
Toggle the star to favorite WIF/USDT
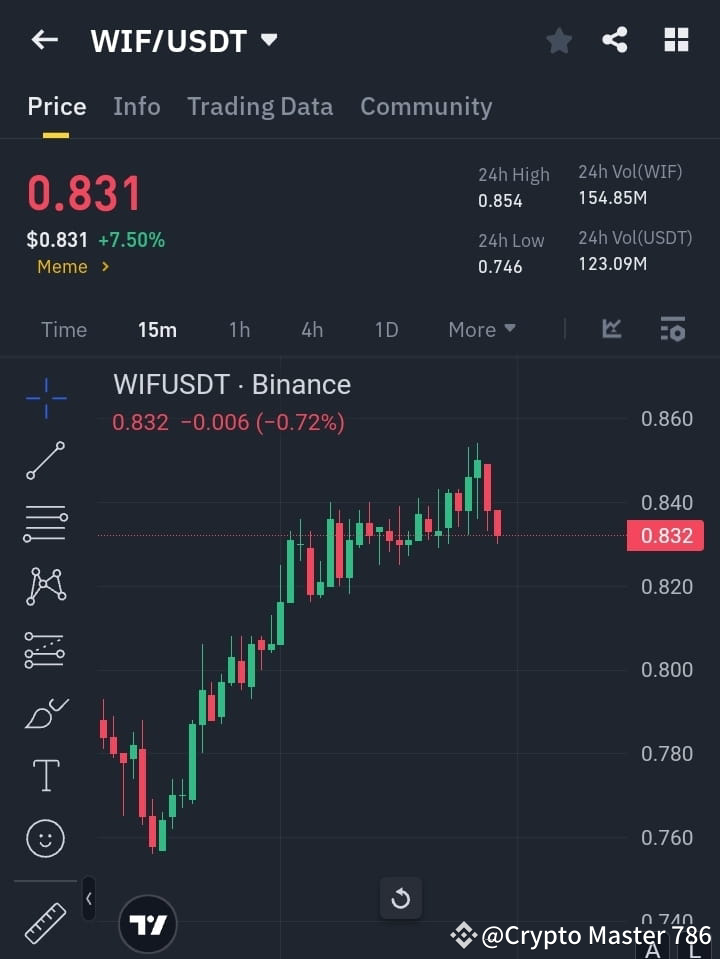pos(558,40)
